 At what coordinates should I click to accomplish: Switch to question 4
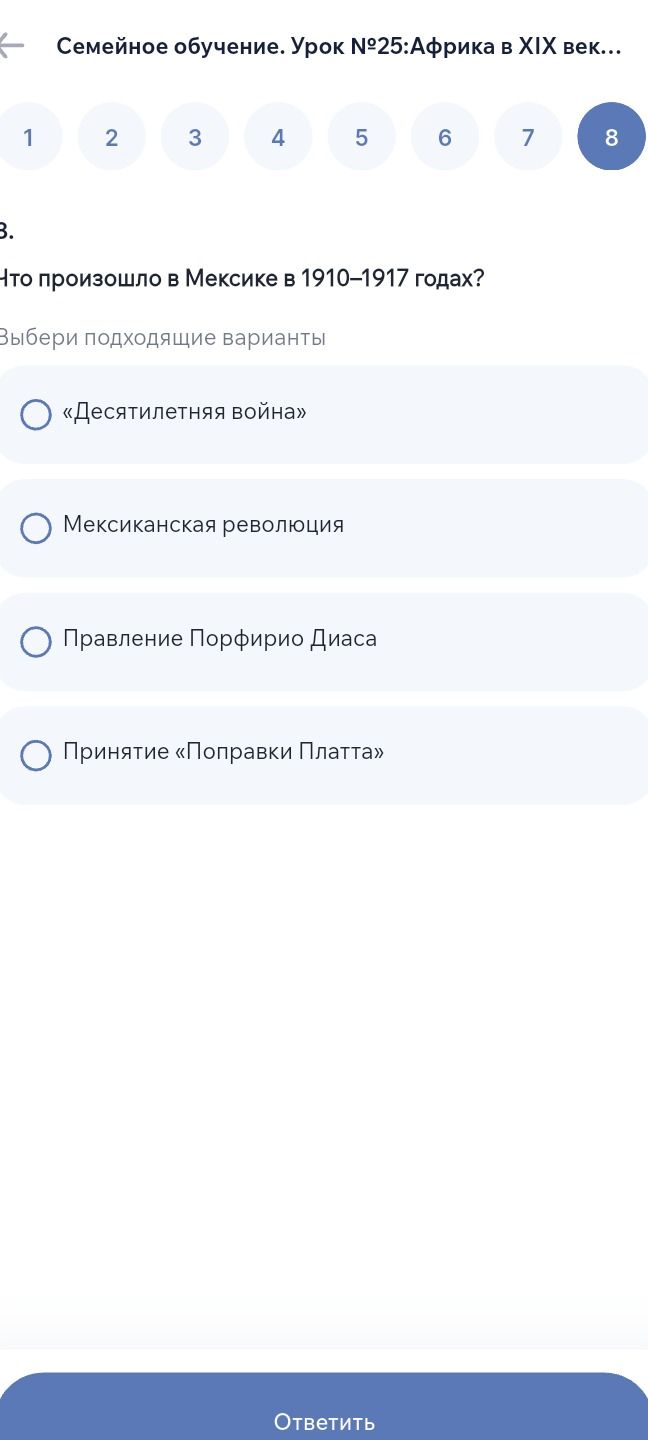[x=278, y=137]
